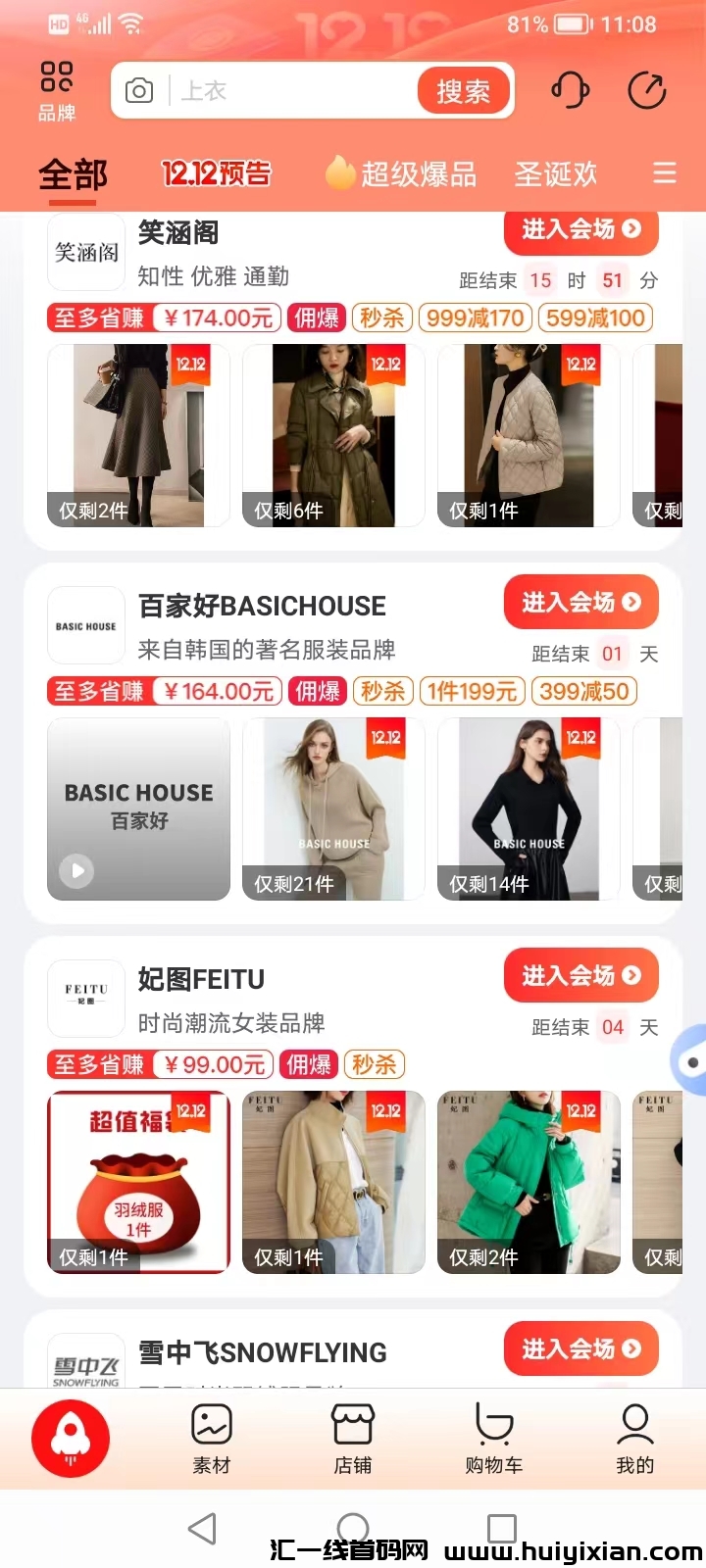Switch to the 圣诞欢 tab
The width and height of the screenshot is (706, 1568).
[x=555, y=173]
